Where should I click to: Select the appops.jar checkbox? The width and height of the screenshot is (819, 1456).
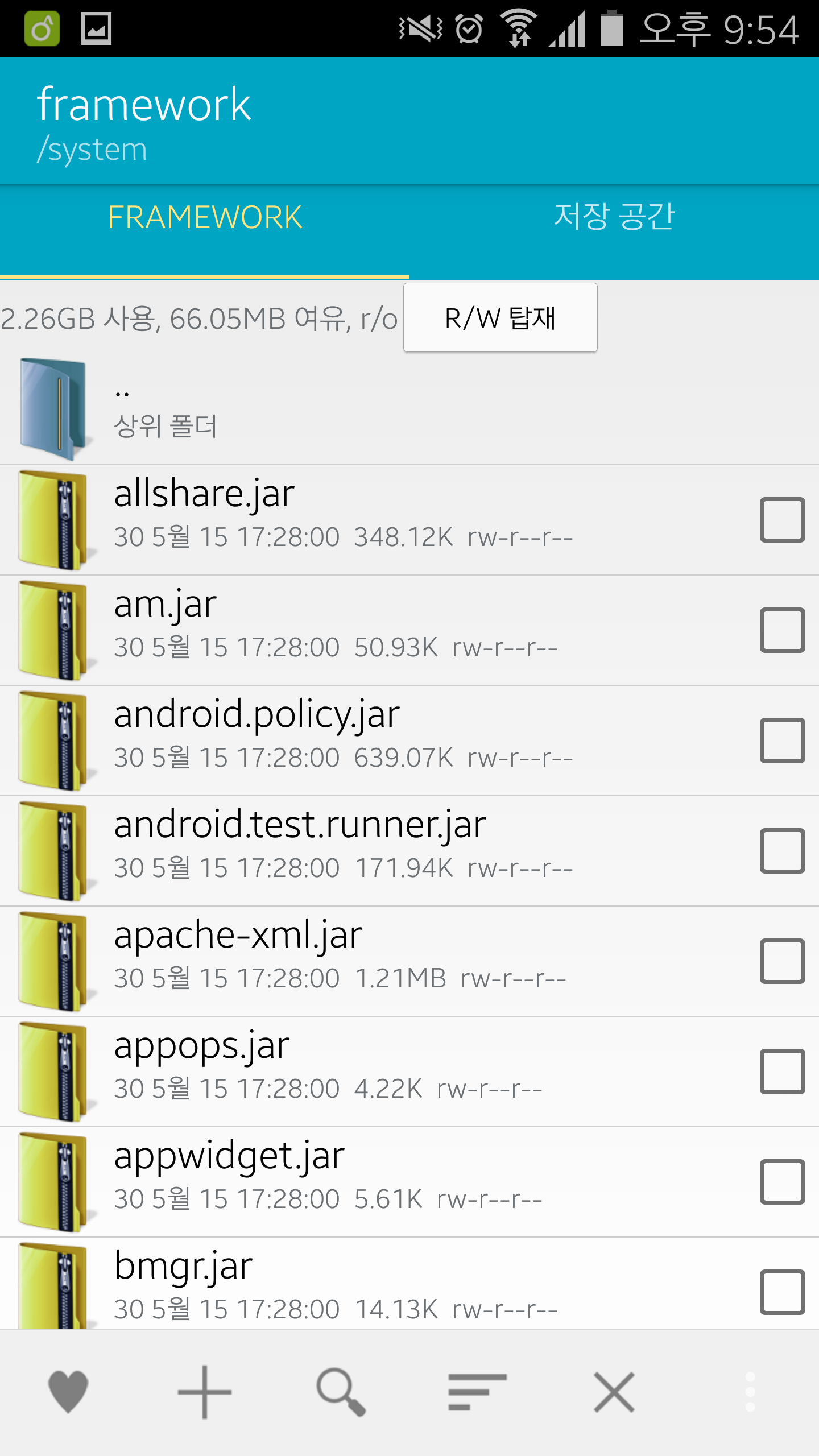pos(782,1072)
